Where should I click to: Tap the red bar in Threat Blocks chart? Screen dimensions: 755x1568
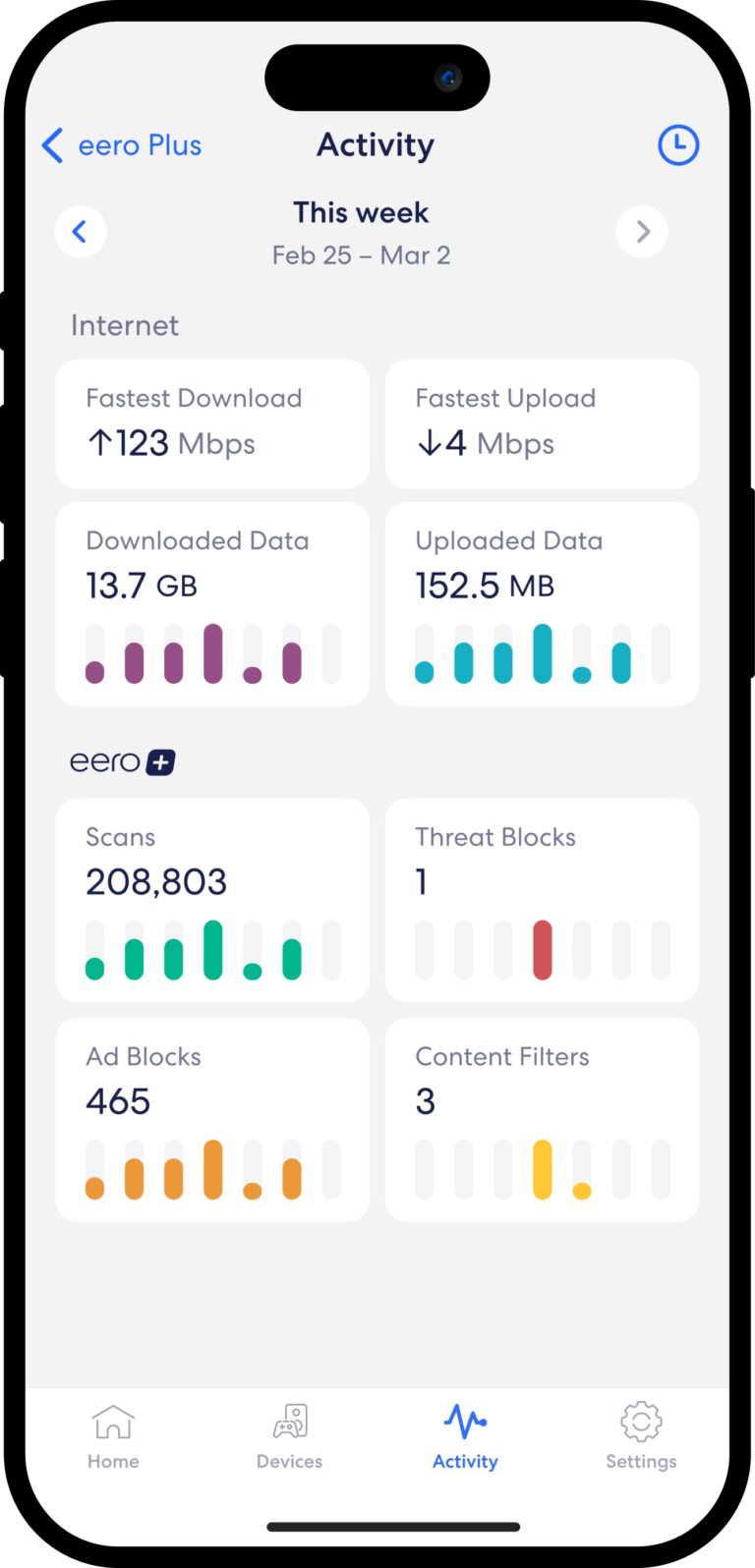click(x=542, y=949)
